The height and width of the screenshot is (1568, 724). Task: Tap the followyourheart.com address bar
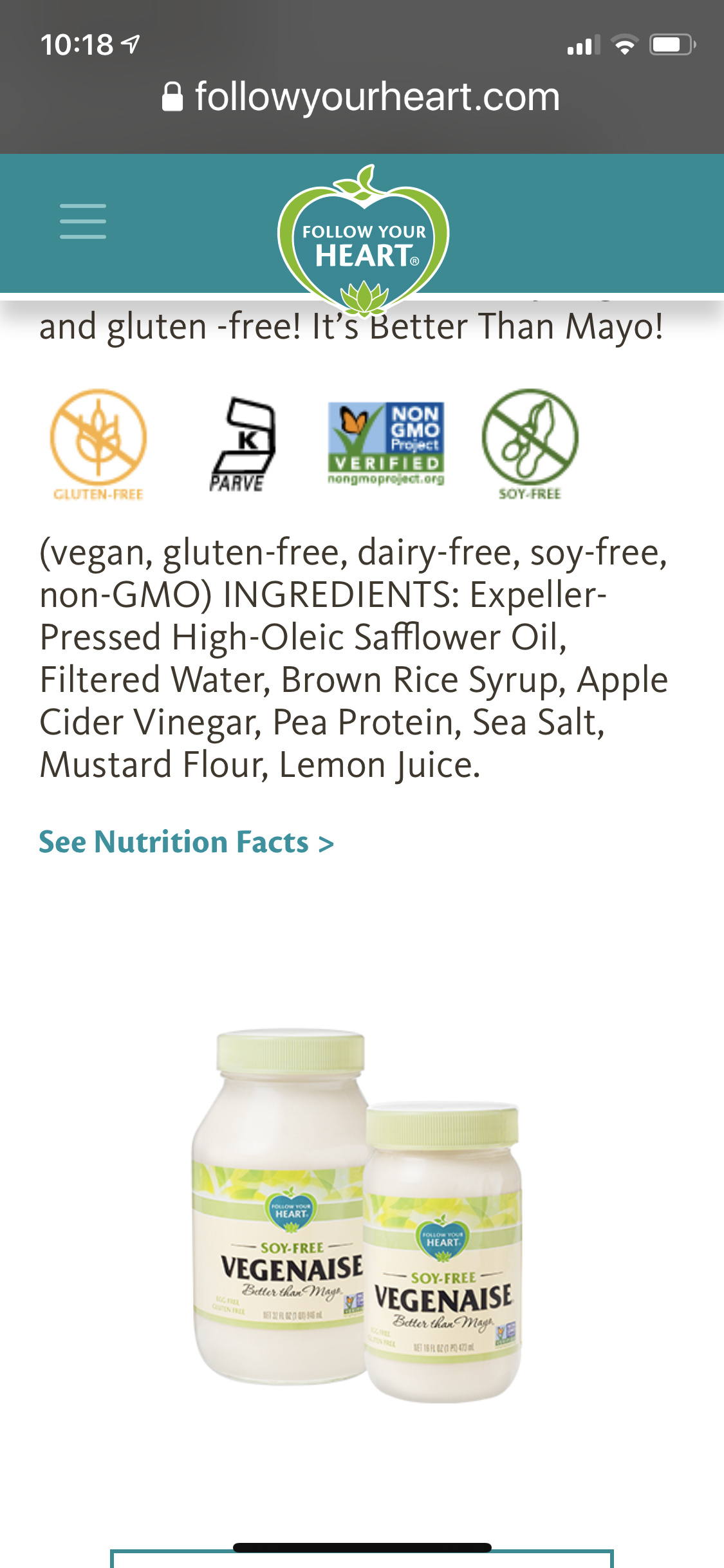(x=362, y=97)
